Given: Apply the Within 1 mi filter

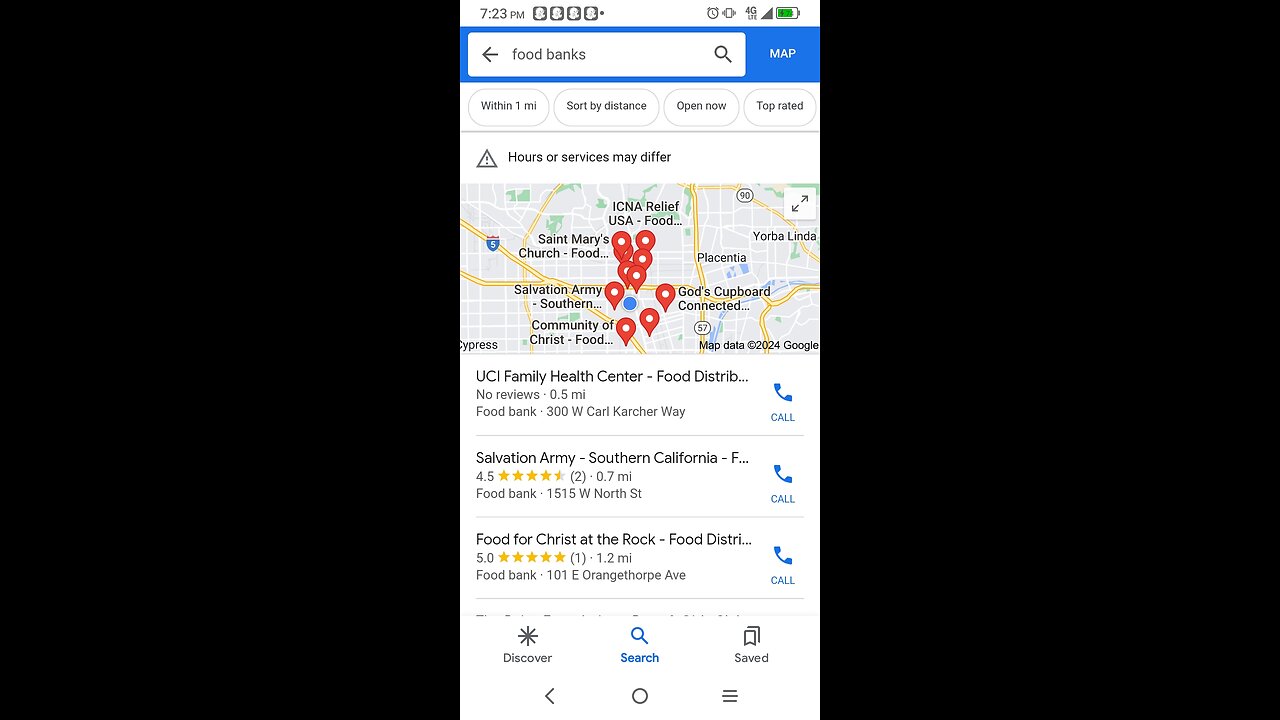Looking at the screenshot, I should click(508, 106).
